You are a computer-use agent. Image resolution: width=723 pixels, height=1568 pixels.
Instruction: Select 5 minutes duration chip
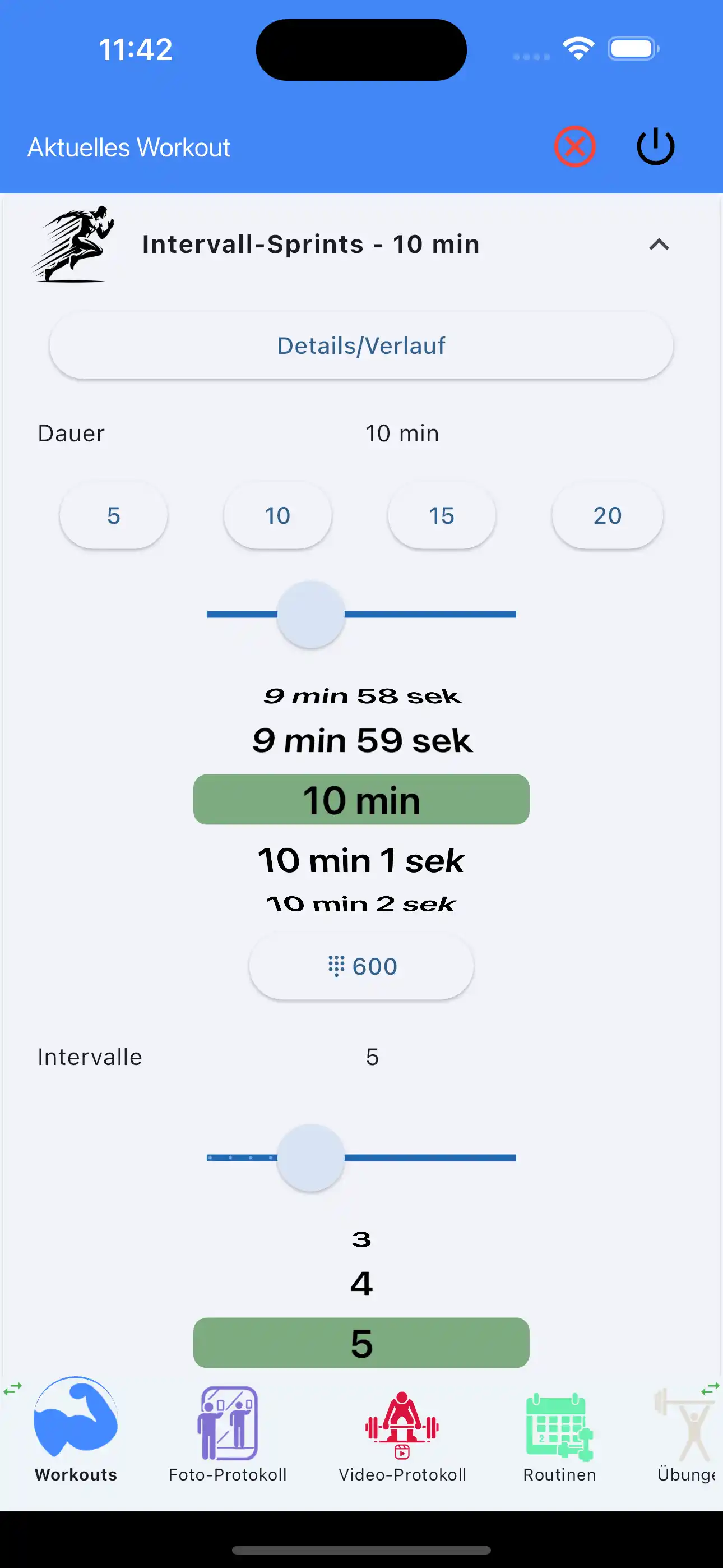click(113, 515)
